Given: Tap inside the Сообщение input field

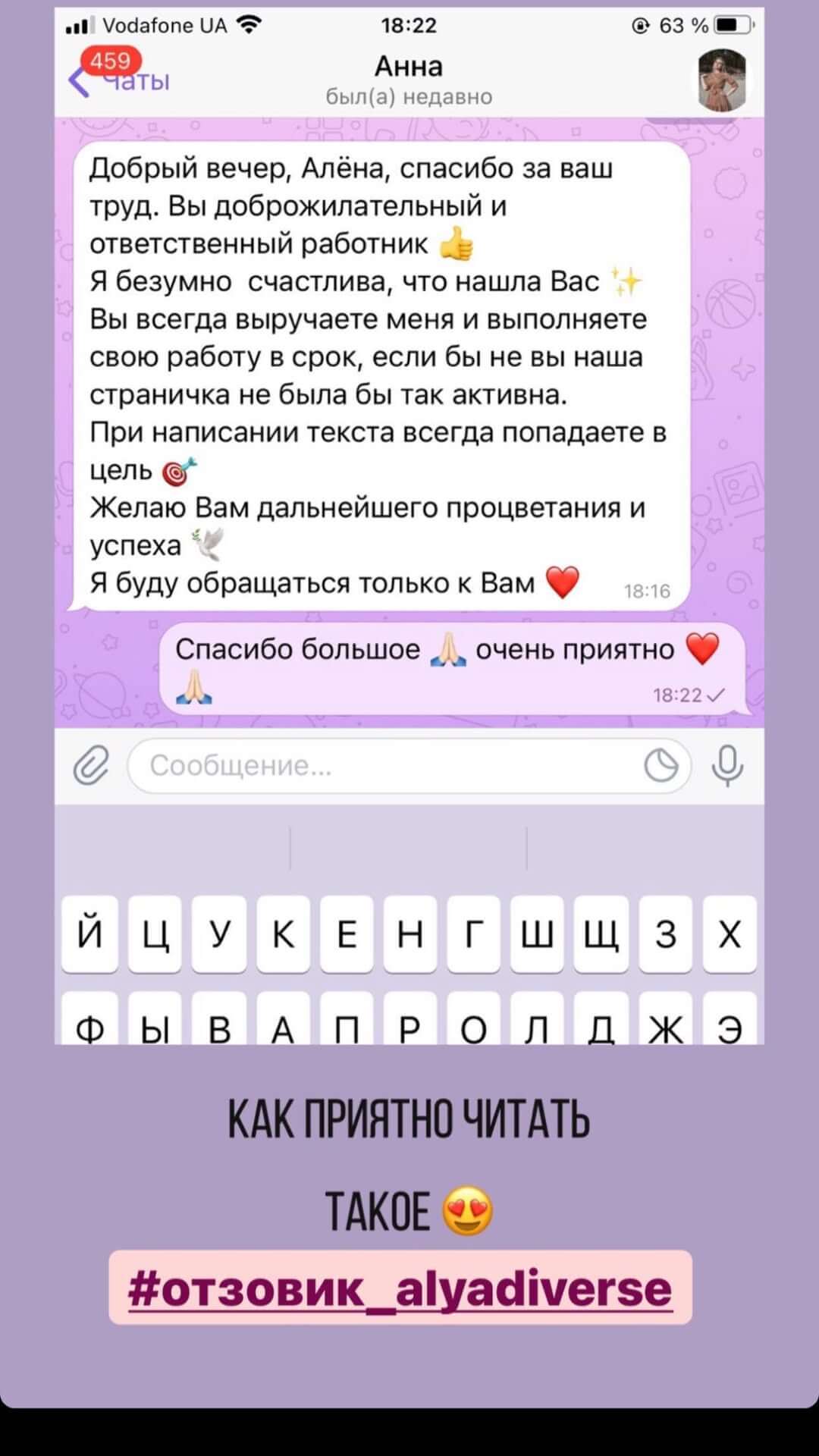Looking at the screenshot, I should point(341,766).
